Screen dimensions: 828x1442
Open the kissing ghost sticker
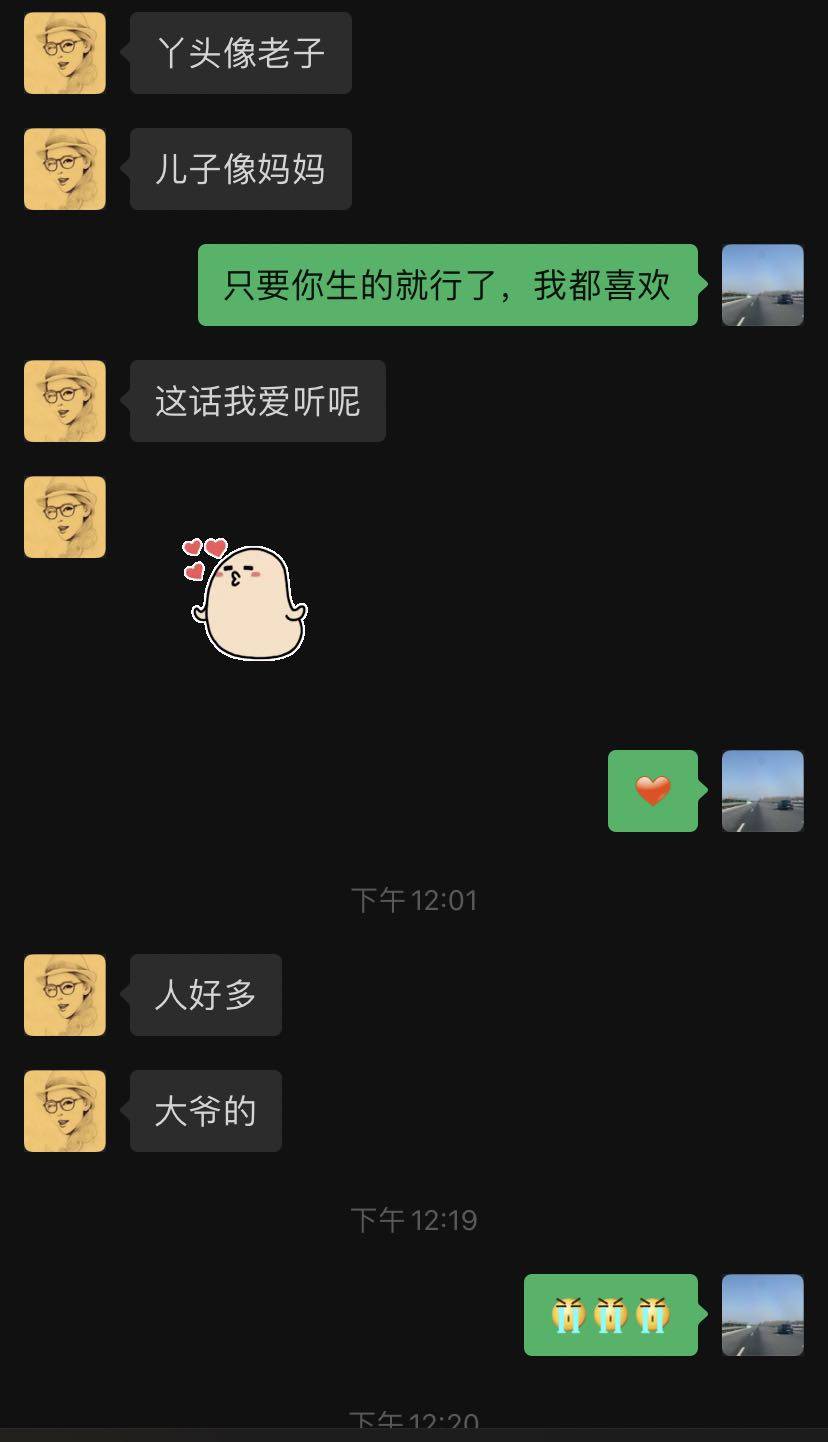(248, 600)
